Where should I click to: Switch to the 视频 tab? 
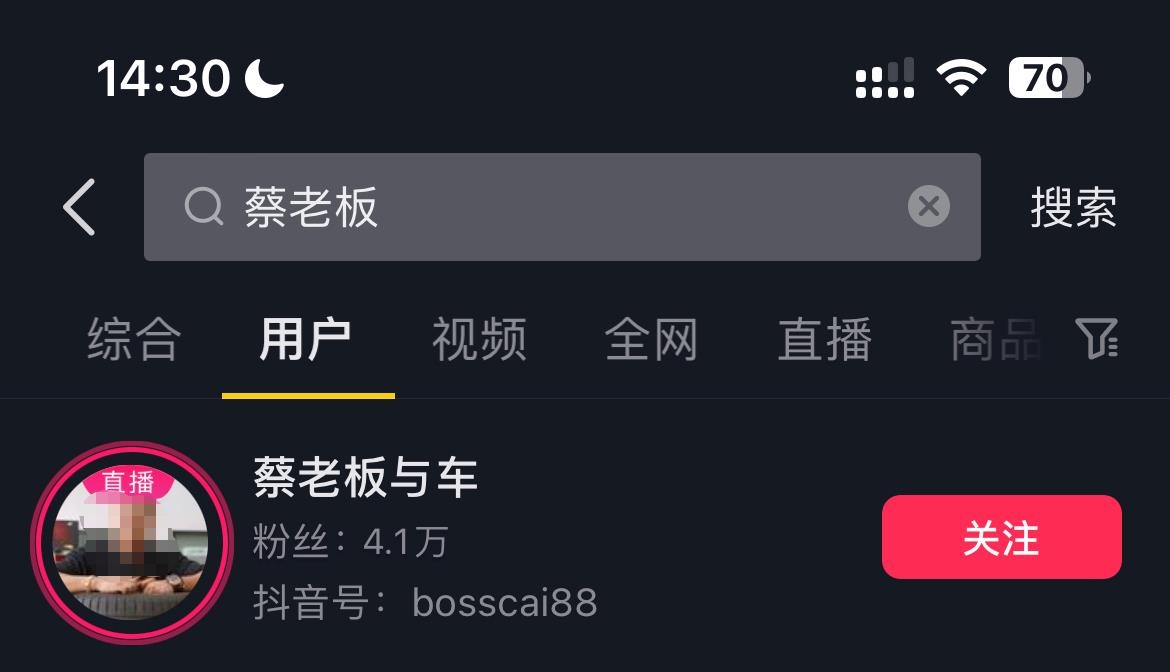[x=479, y=339]
